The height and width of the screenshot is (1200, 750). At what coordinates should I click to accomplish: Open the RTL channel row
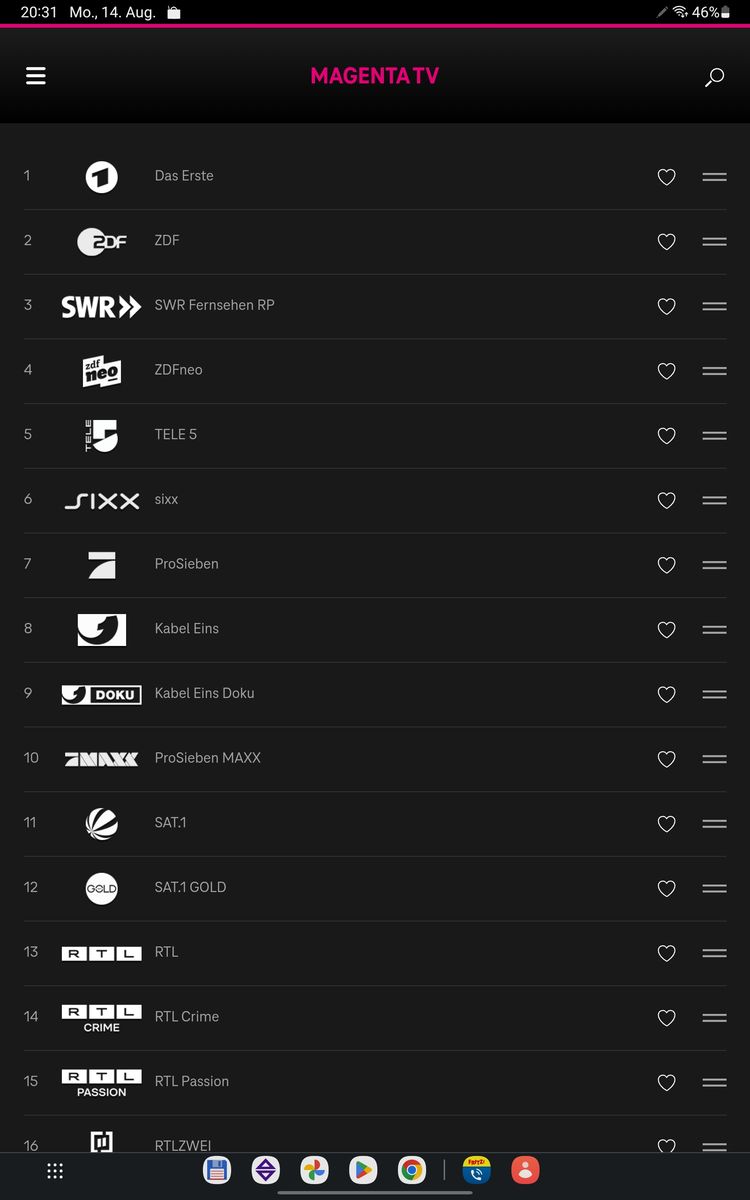tap(375, 952)
